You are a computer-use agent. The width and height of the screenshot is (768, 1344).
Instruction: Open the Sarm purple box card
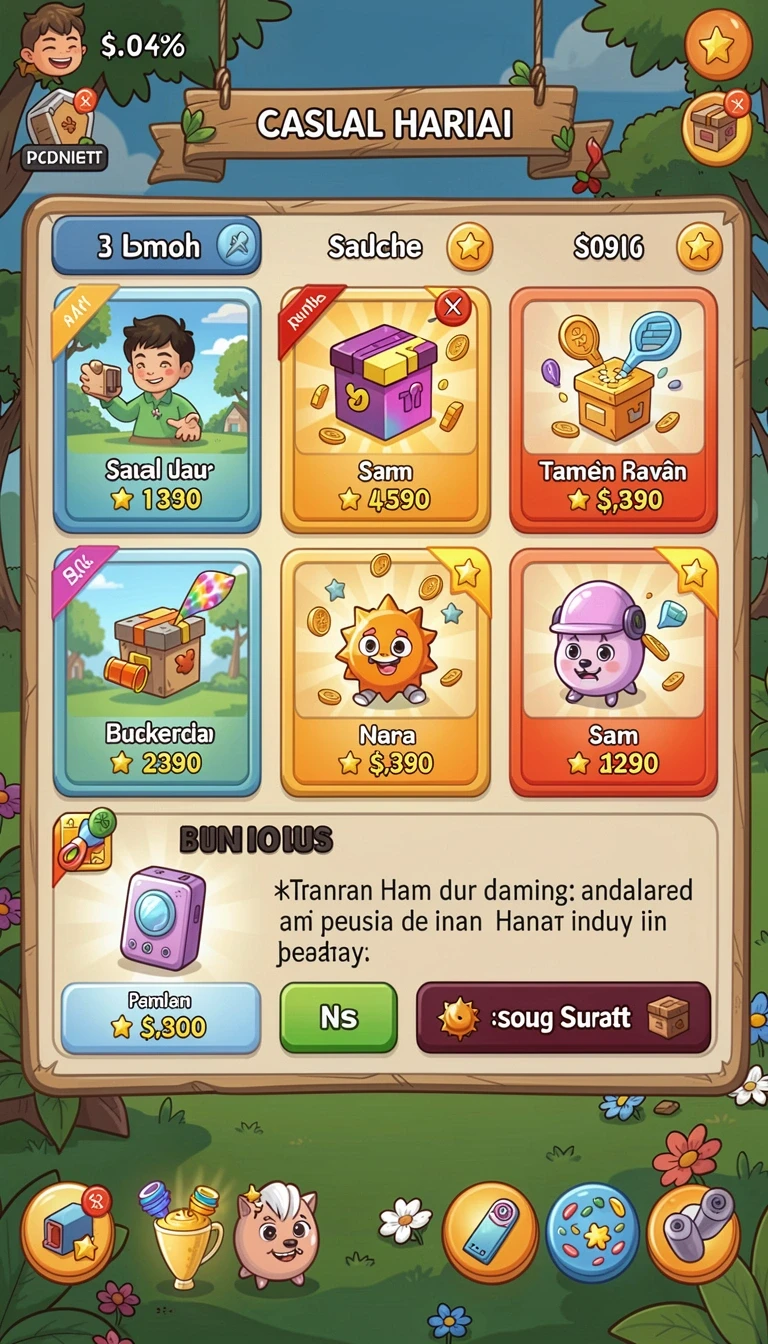(385, 408)
